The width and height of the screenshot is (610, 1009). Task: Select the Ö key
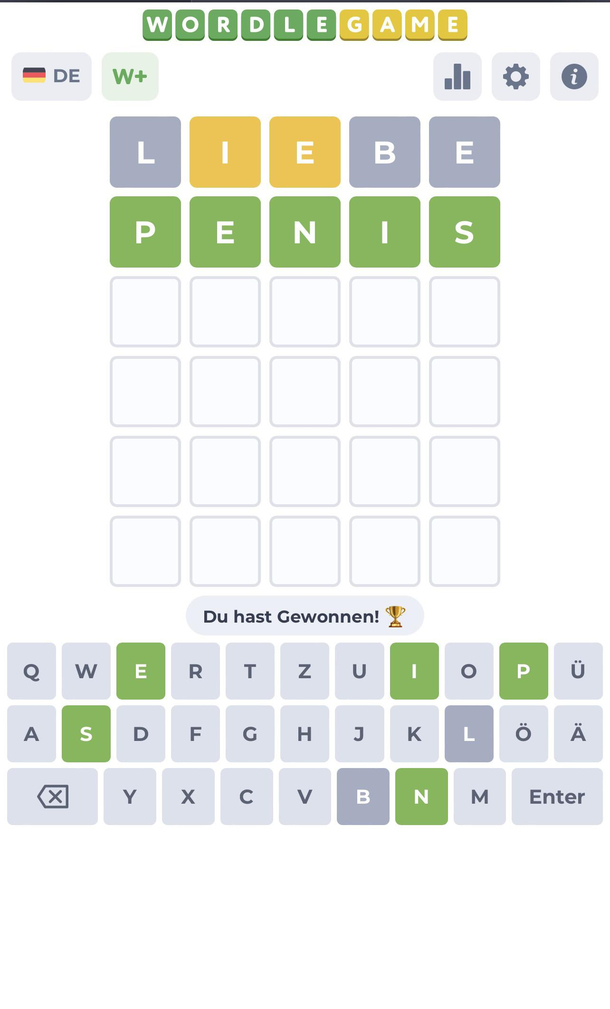[x=523, y=734]
